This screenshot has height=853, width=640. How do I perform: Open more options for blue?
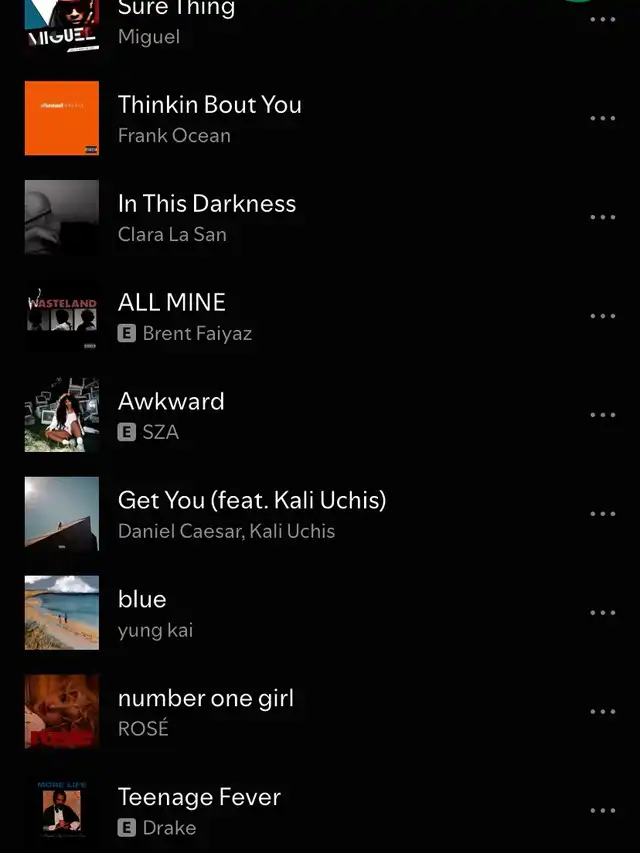602,614
